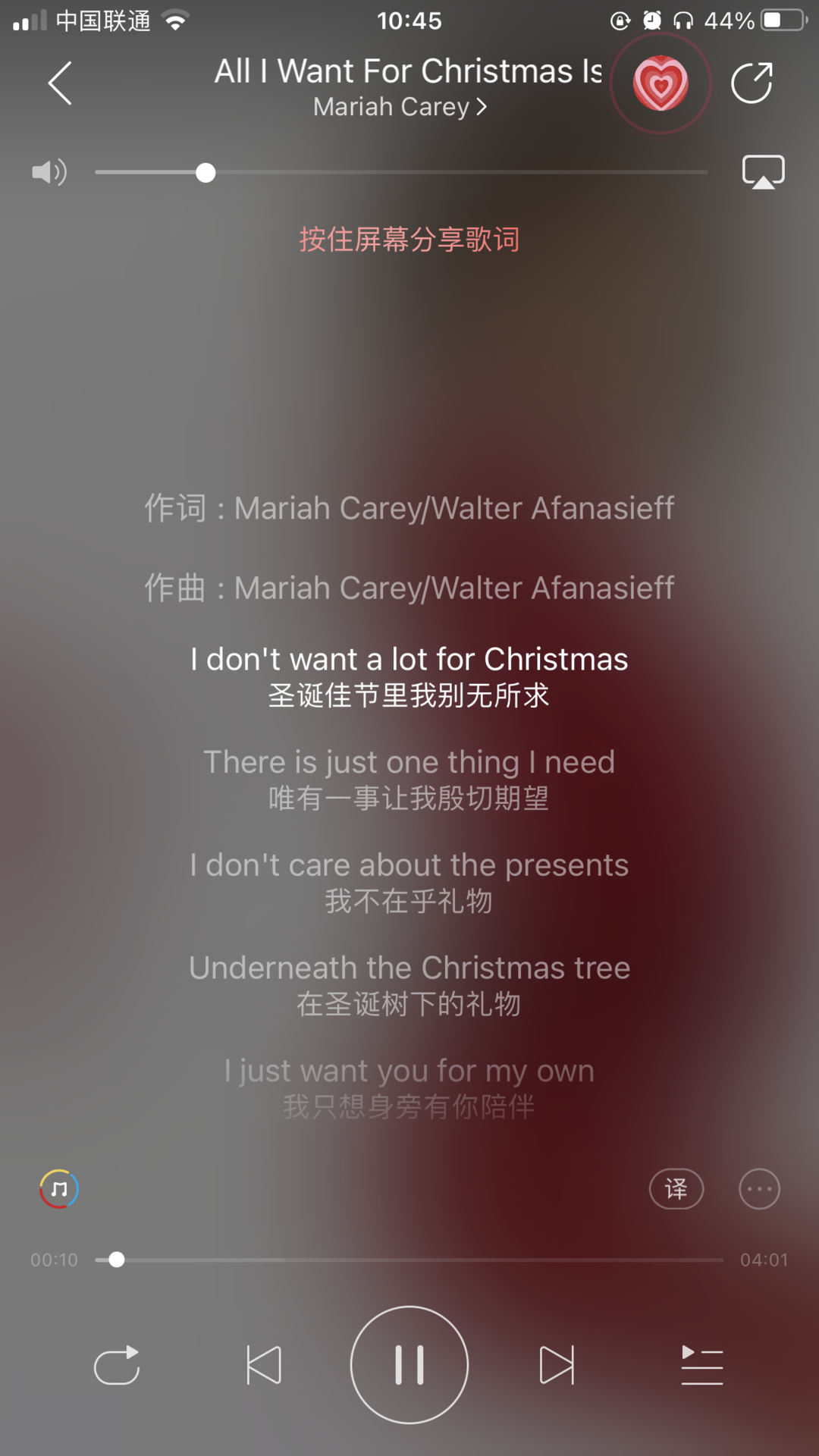This screenshot has width=819, height=1456.
Task: Open the play queue list
Action: (x=701, y=1365)
